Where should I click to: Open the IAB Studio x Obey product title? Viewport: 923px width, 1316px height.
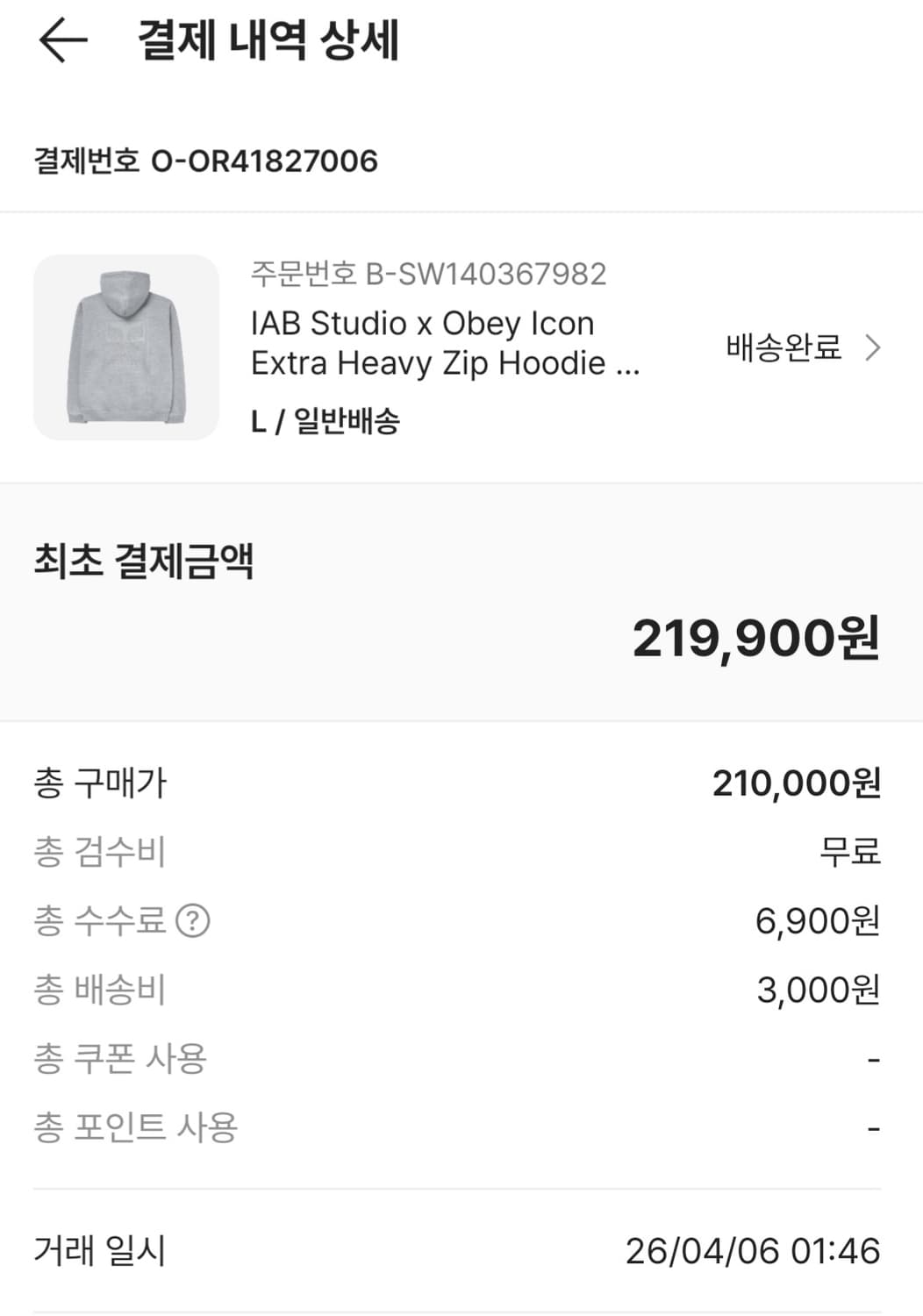[422, 324]
